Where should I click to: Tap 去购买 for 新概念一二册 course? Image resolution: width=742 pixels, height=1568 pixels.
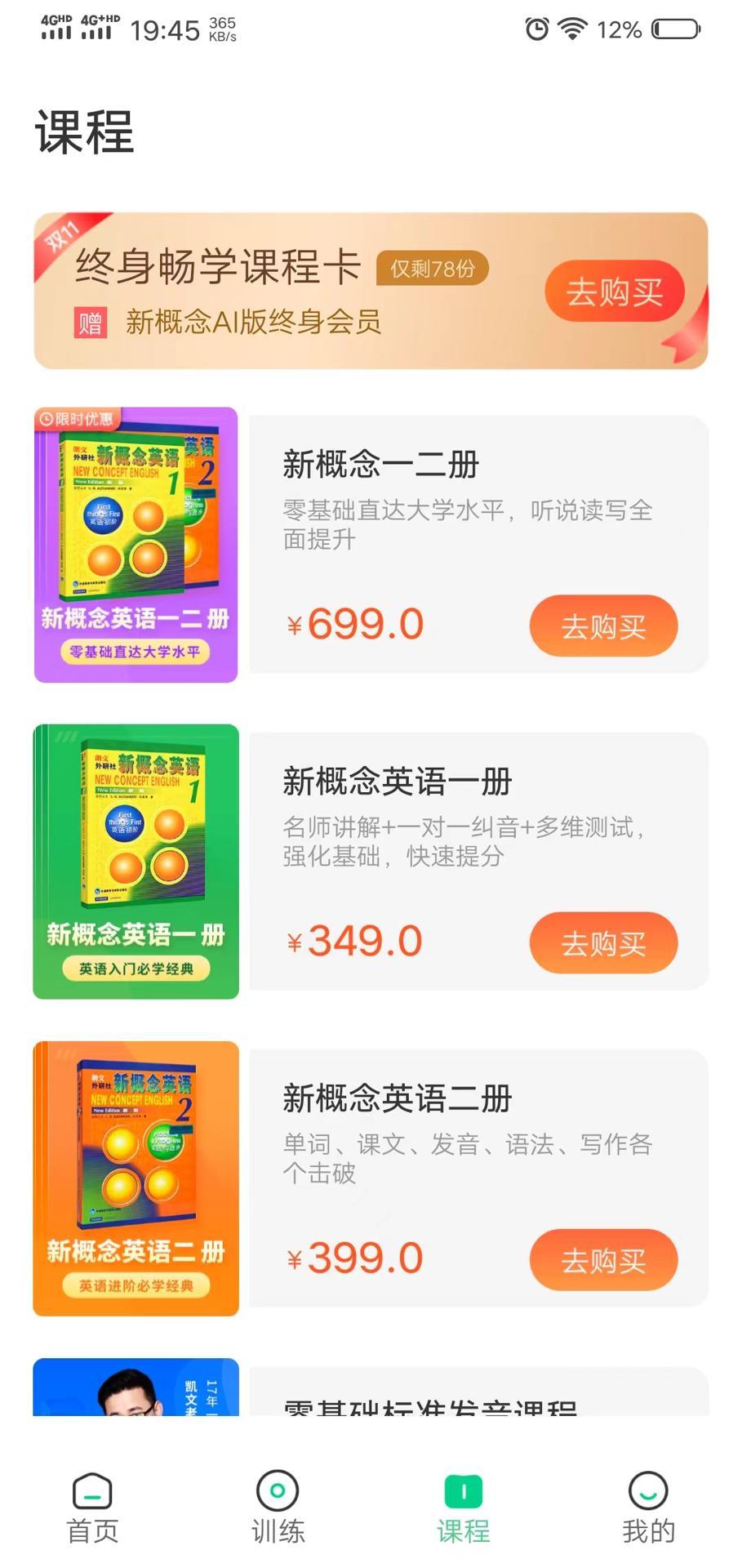603,625
